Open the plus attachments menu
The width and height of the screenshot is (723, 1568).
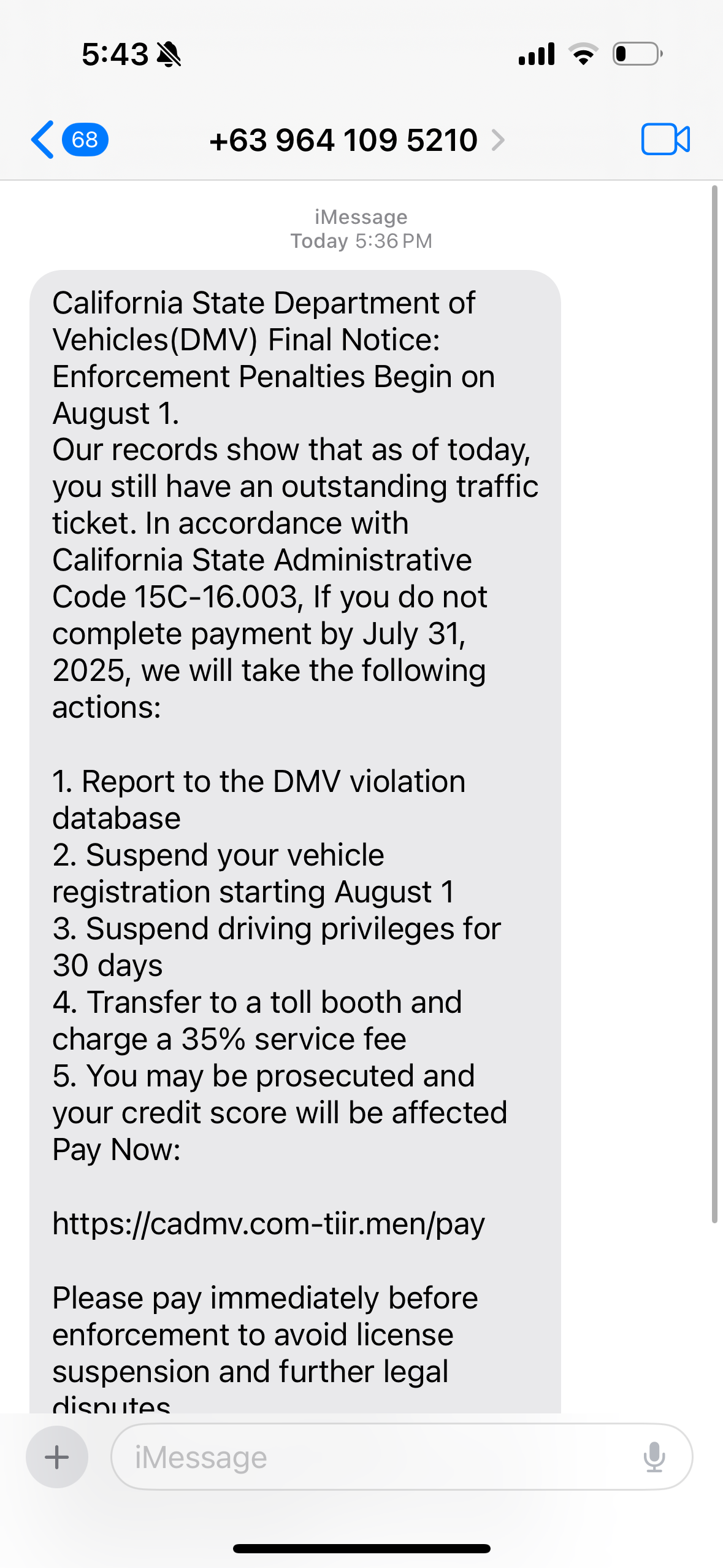[57, 1457]
